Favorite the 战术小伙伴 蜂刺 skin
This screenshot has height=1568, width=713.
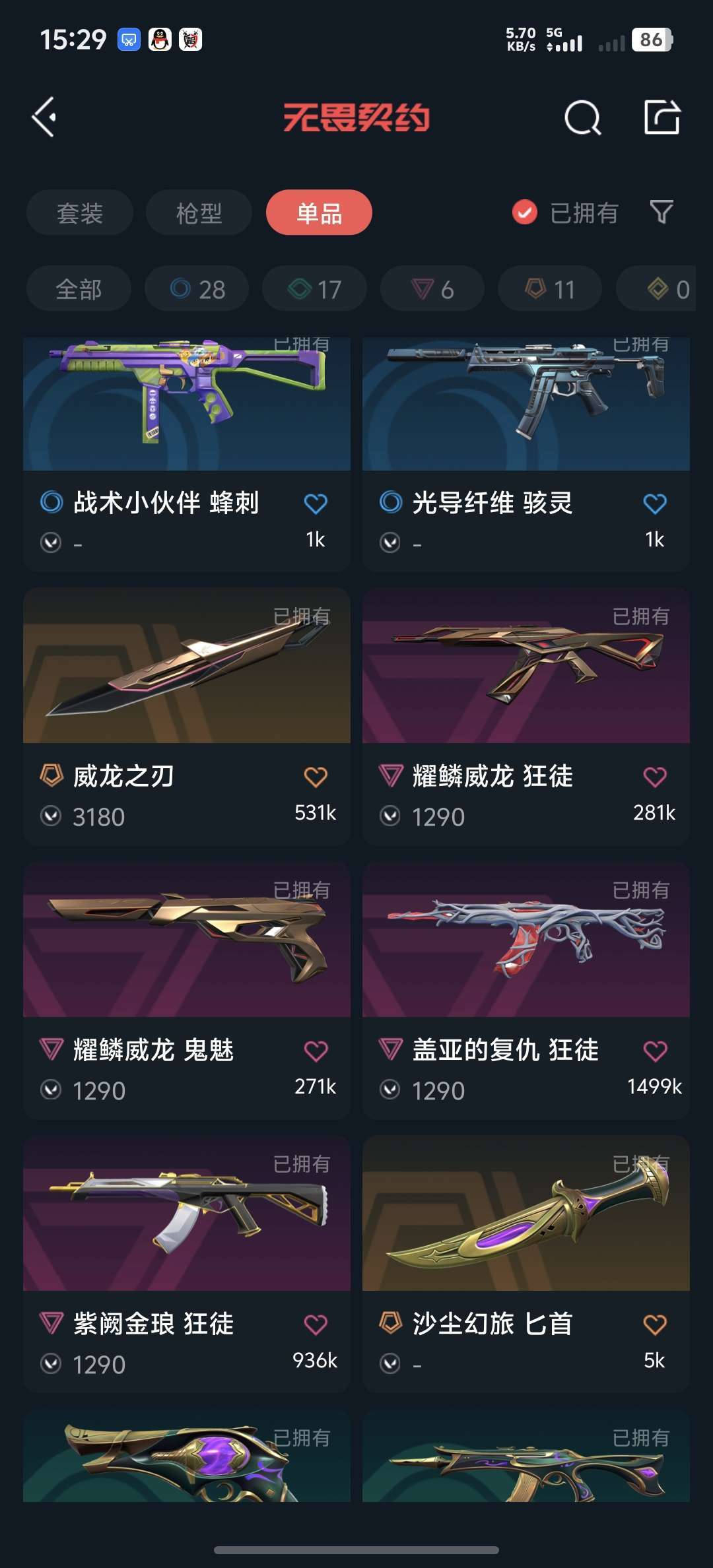(x=316, y=504)
